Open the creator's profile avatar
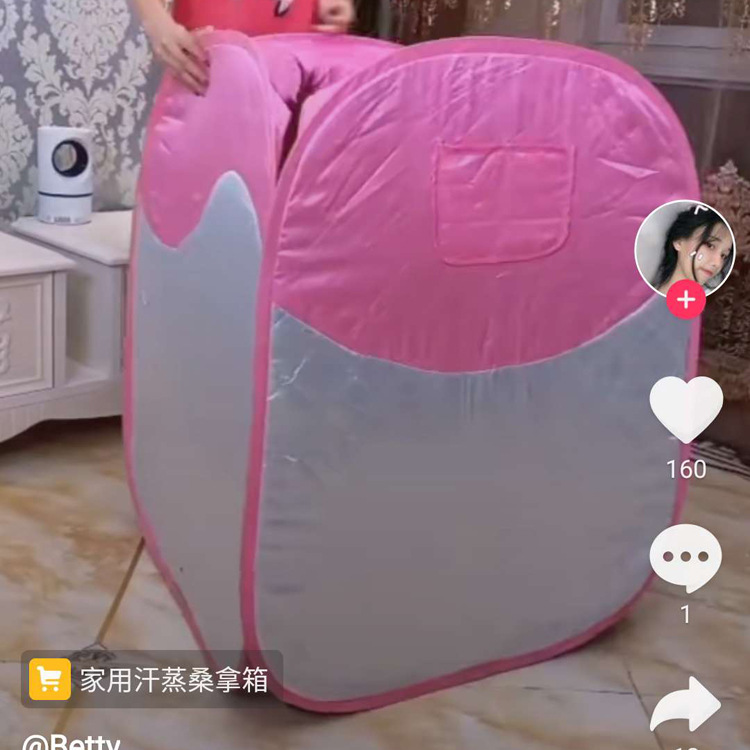This screenshot has height=750, width=750. 685,248
